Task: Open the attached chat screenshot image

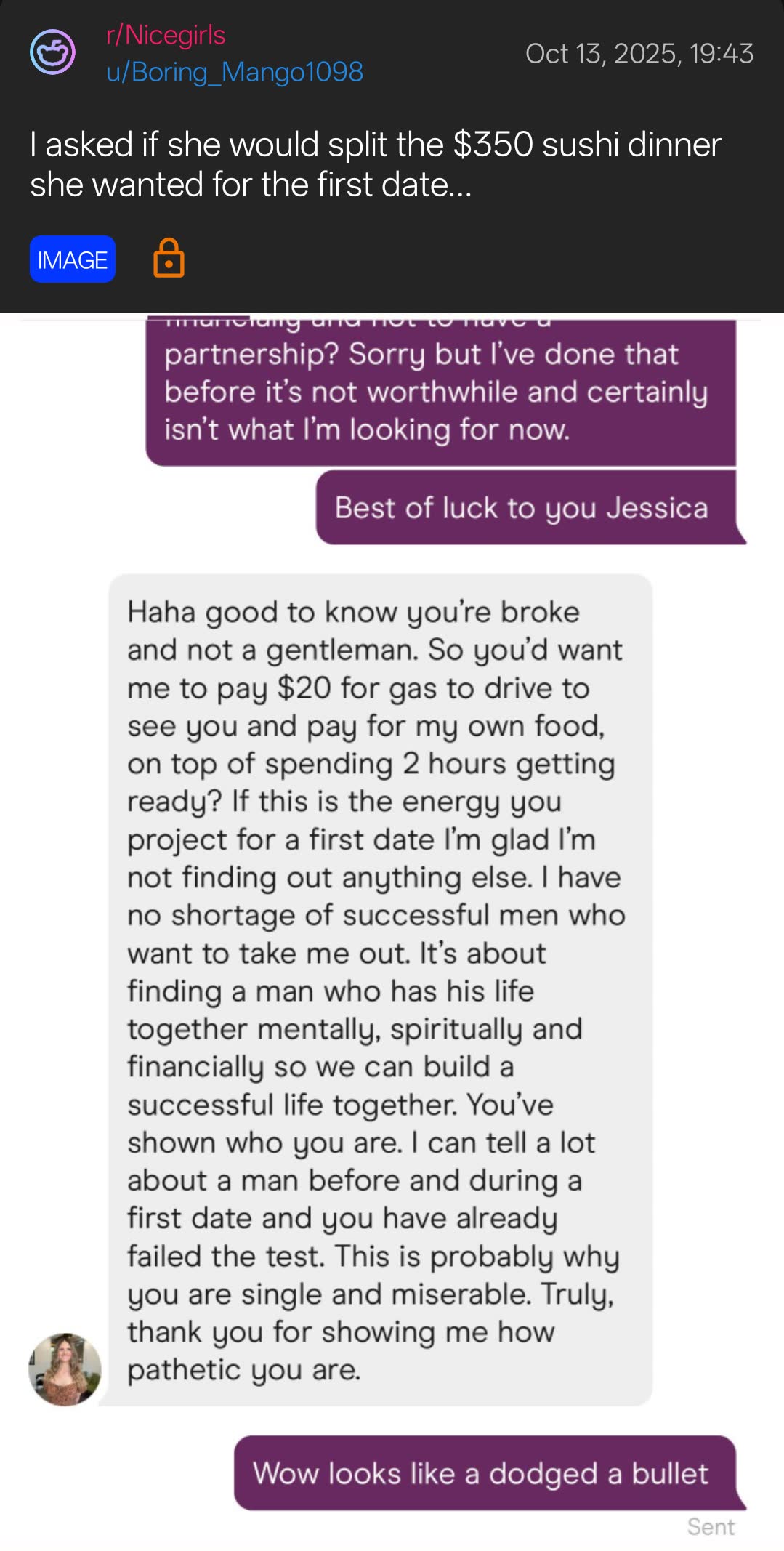Action: tap(392, 930)
